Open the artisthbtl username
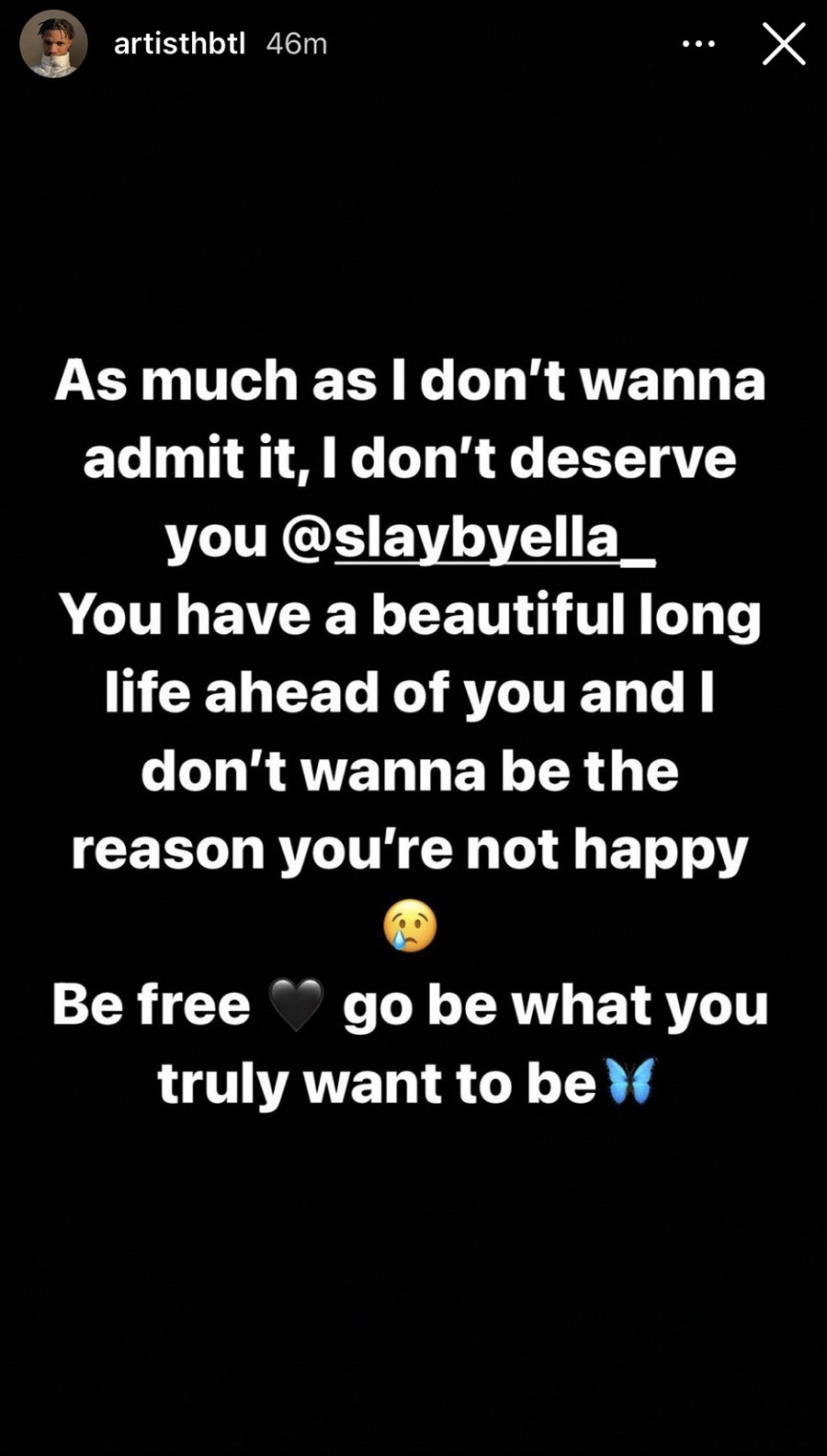 (179, 43)
